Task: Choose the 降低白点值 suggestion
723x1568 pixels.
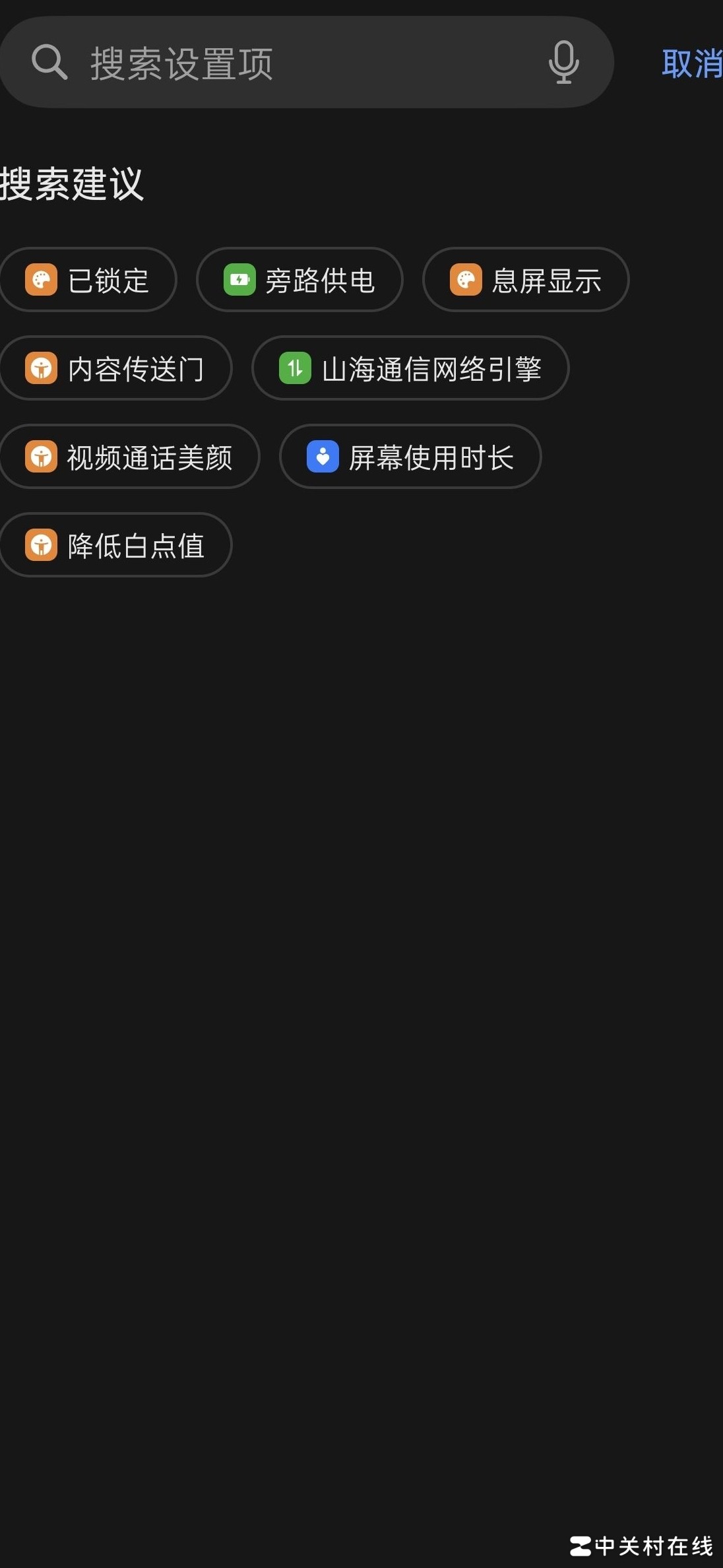Action: click(x=115, y=546)
